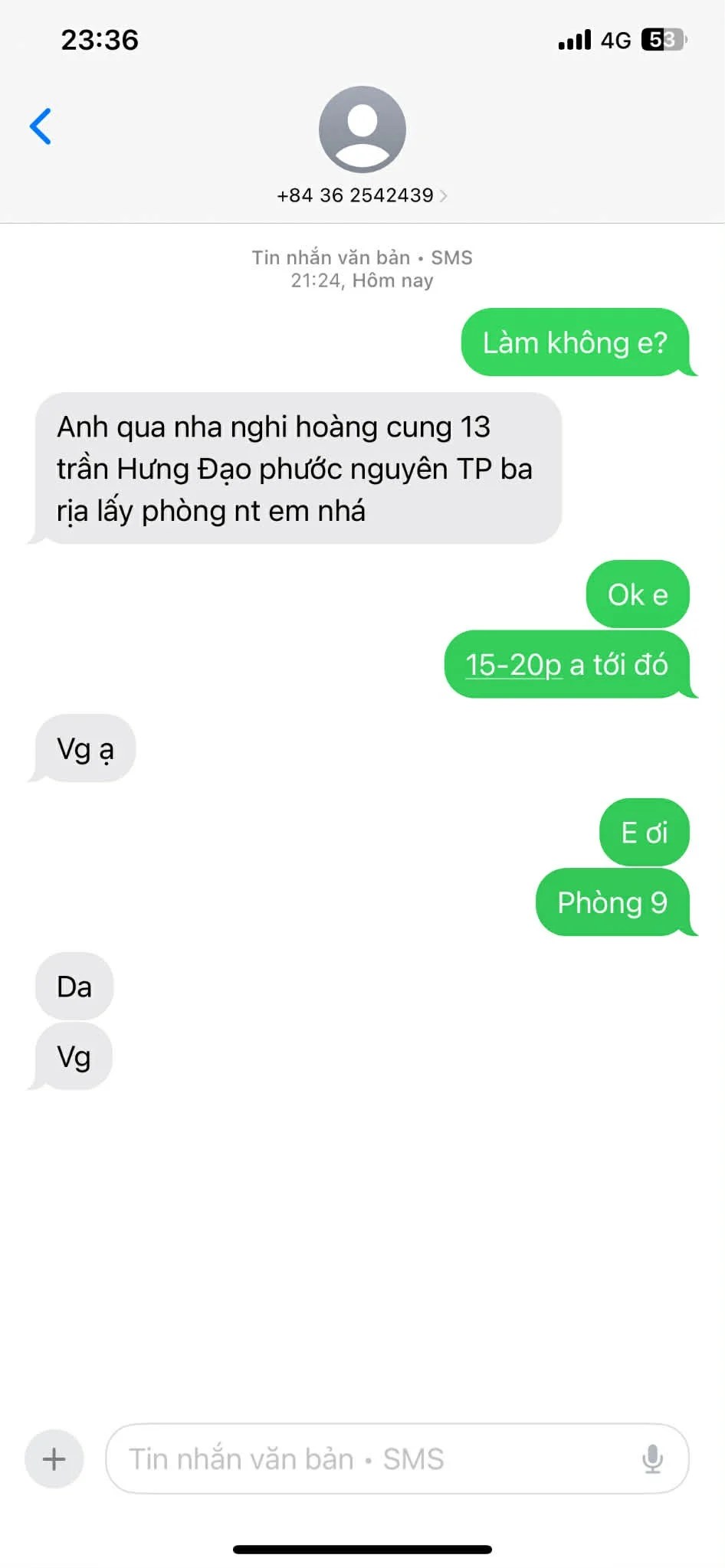Focus the SMS text message field
Image resolution: width=725 pixels, height=1568 pixels.
(368, 1458)
